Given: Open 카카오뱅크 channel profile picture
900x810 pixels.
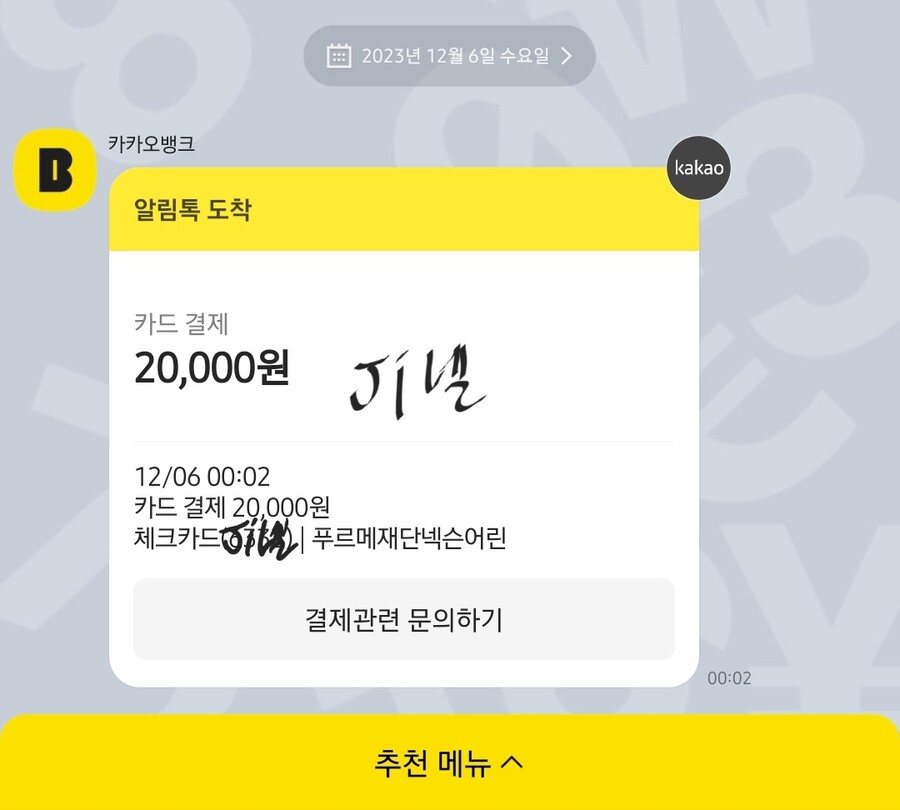Looking at the screenshot, I should click(x=54, y=170).
